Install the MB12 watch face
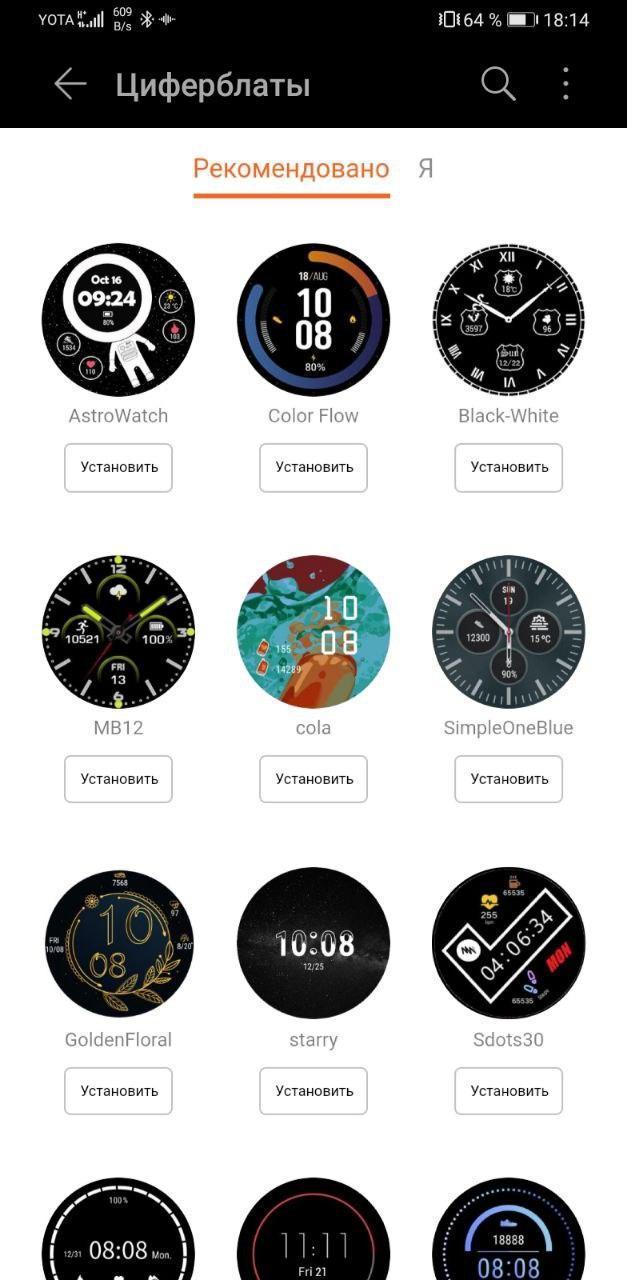This screenshot has width=627, height=1280. 118,779
